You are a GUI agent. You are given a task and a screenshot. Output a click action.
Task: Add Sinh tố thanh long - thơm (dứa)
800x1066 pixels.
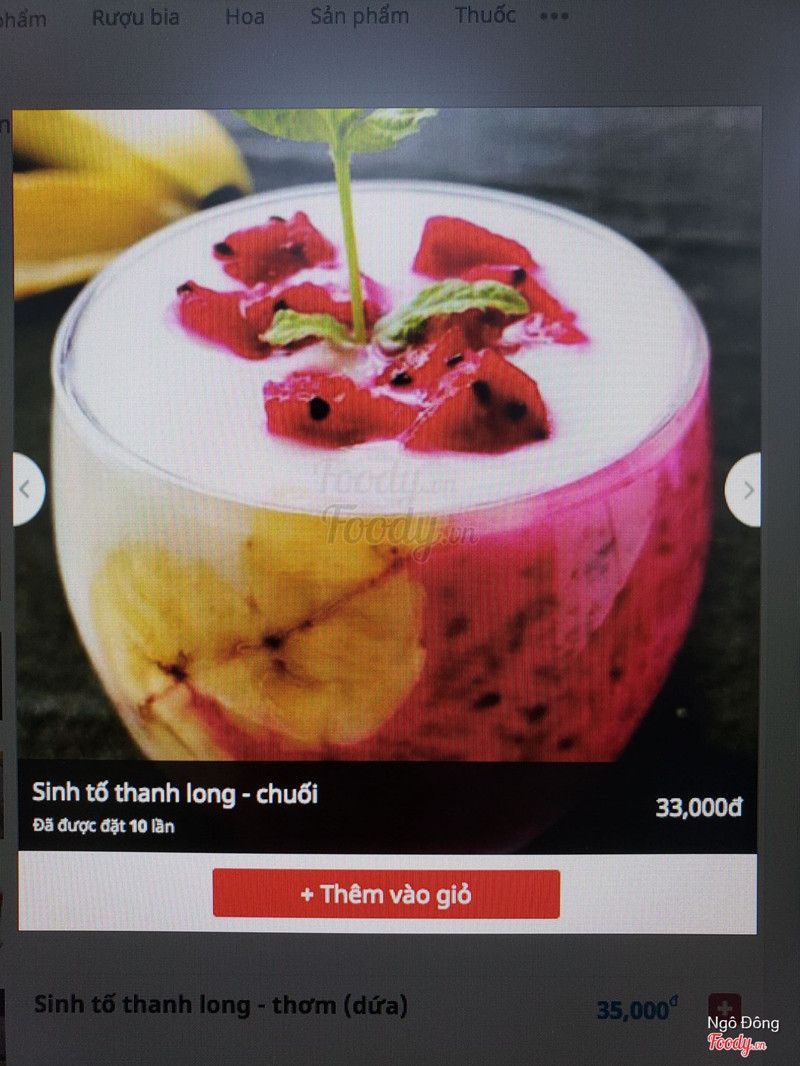click(x=724, y=1008)
